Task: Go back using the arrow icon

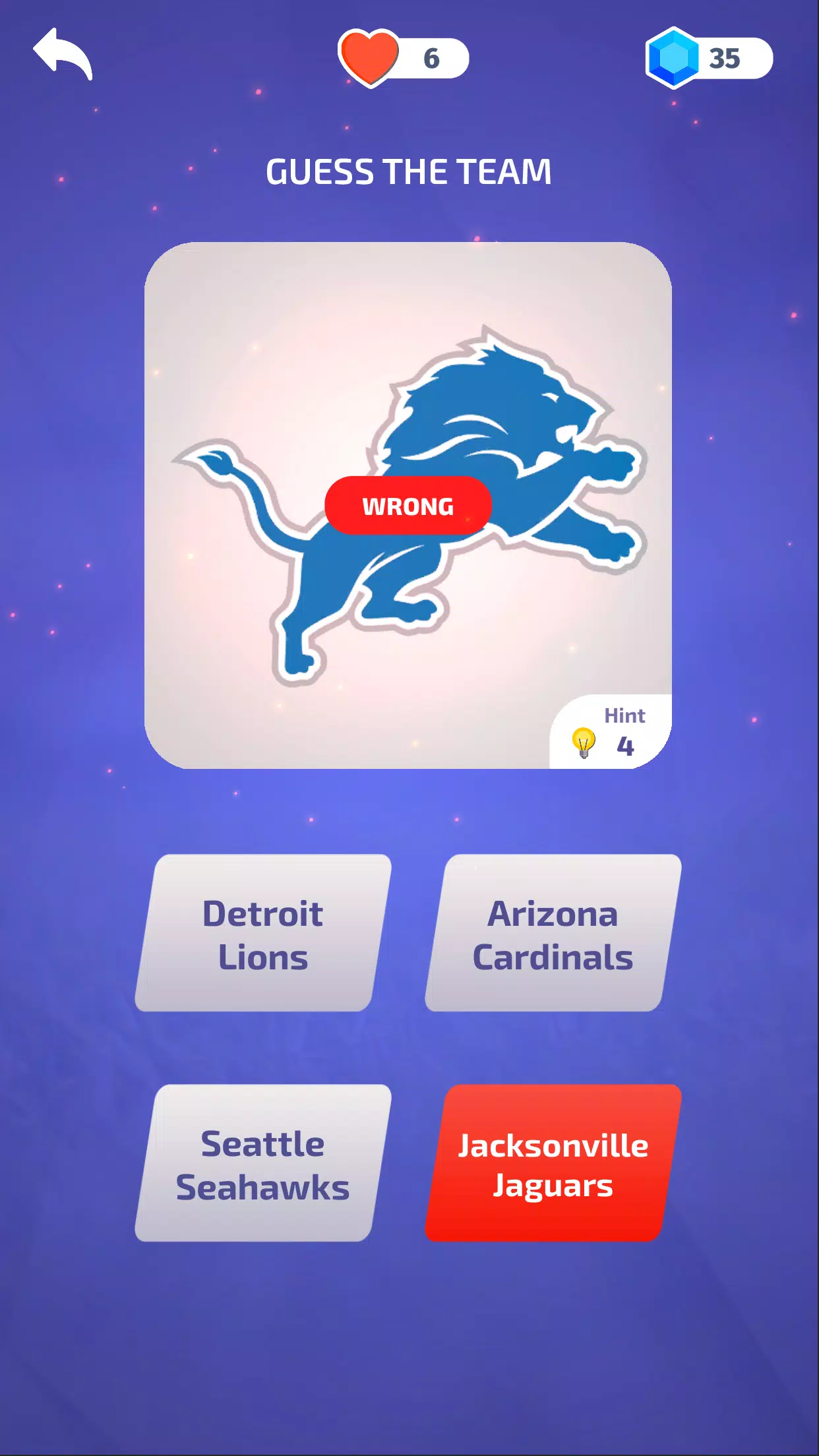Action: point(63,55)
